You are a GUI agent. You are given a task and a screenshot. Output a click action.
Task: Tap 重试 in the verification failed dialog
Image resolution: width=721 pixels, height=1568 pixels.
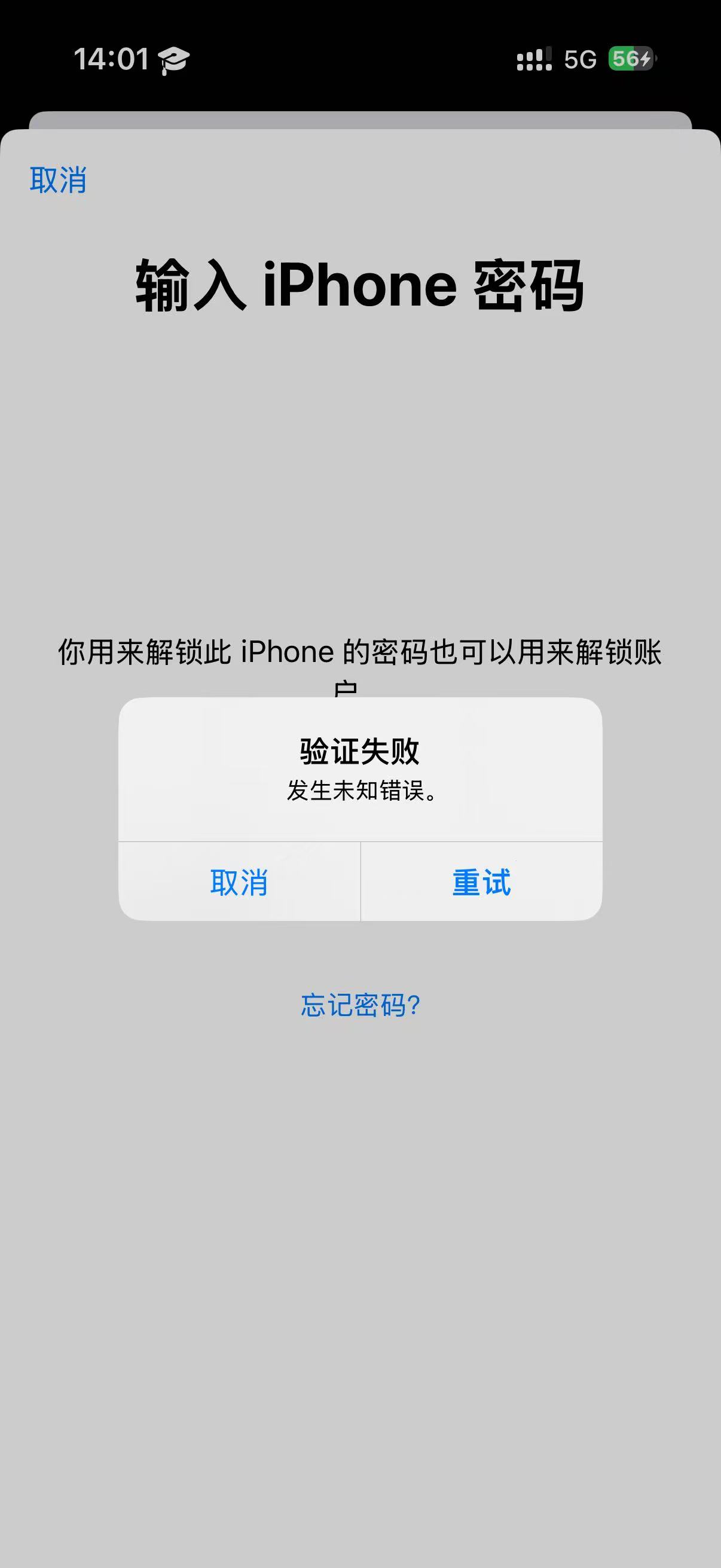click(481, 882)
